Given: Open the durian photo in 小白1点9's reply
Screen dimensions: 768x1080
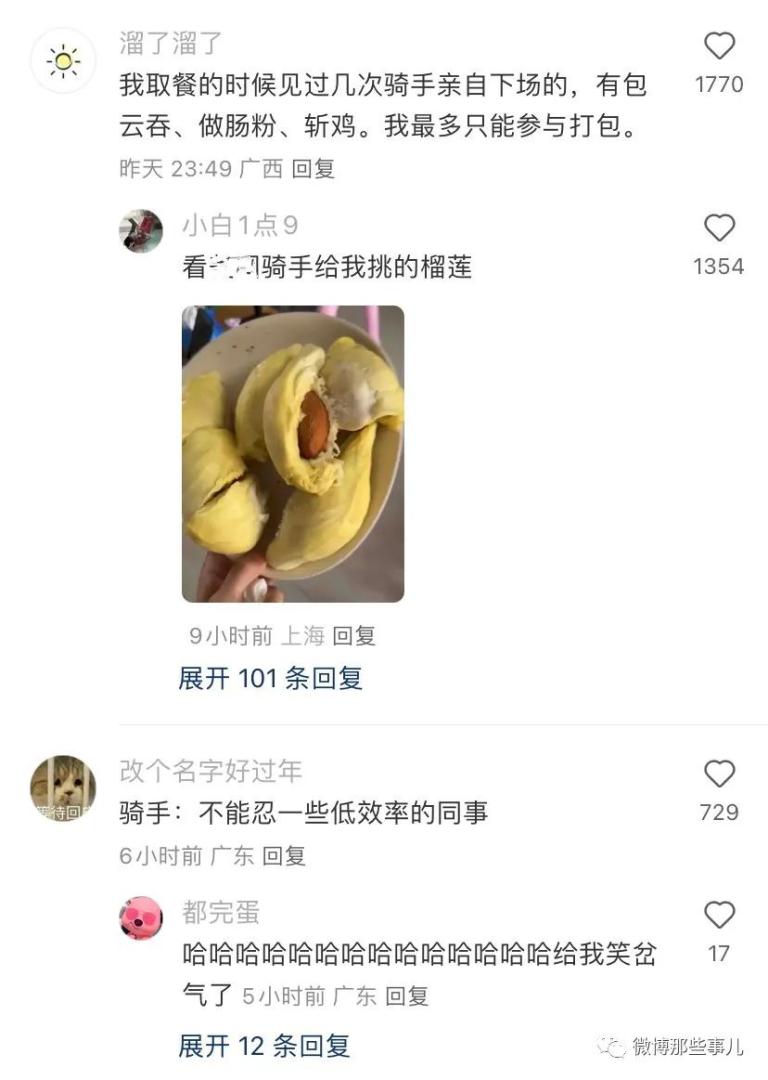Looking at the screenshot, I should tap(292, 454).
